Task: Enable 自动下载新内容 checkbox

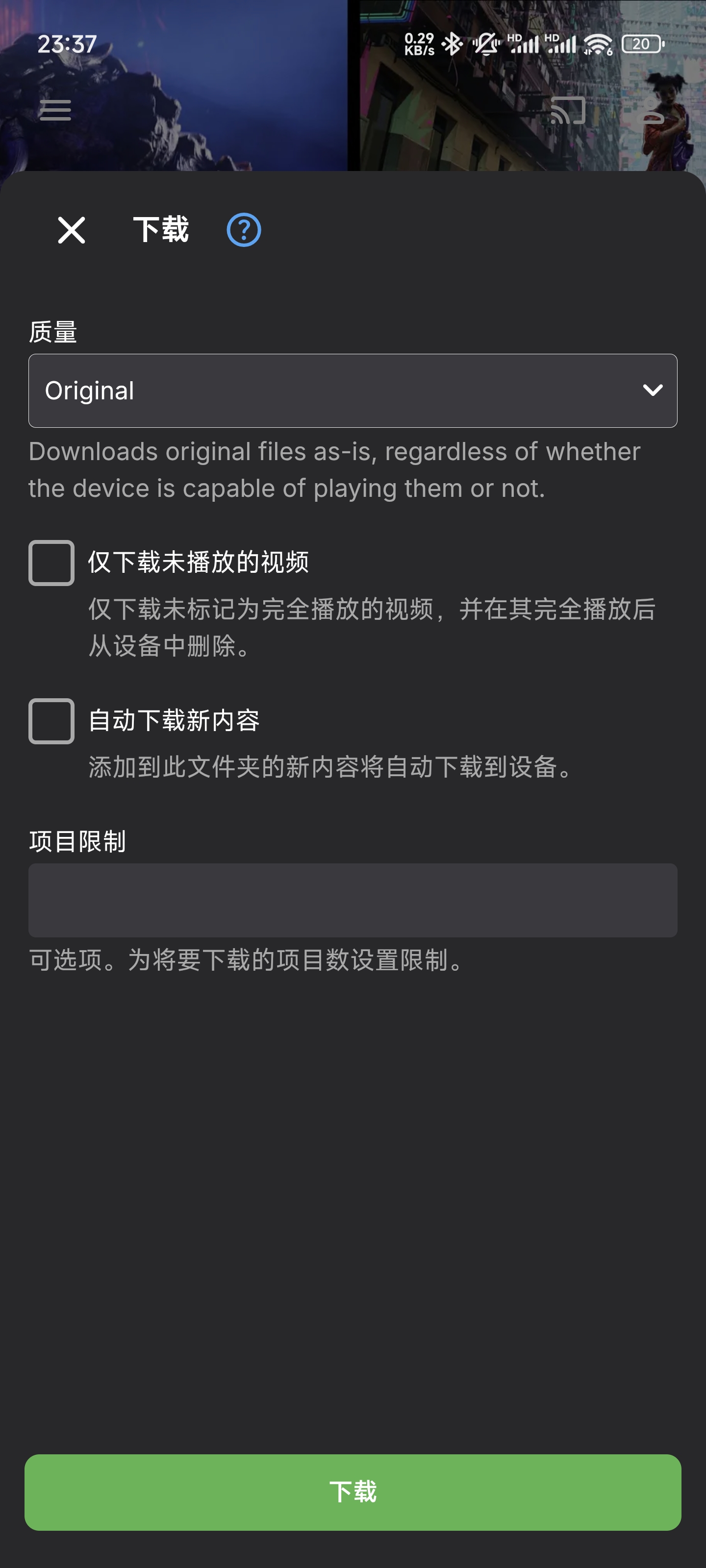Action: [x=52, y=721]
